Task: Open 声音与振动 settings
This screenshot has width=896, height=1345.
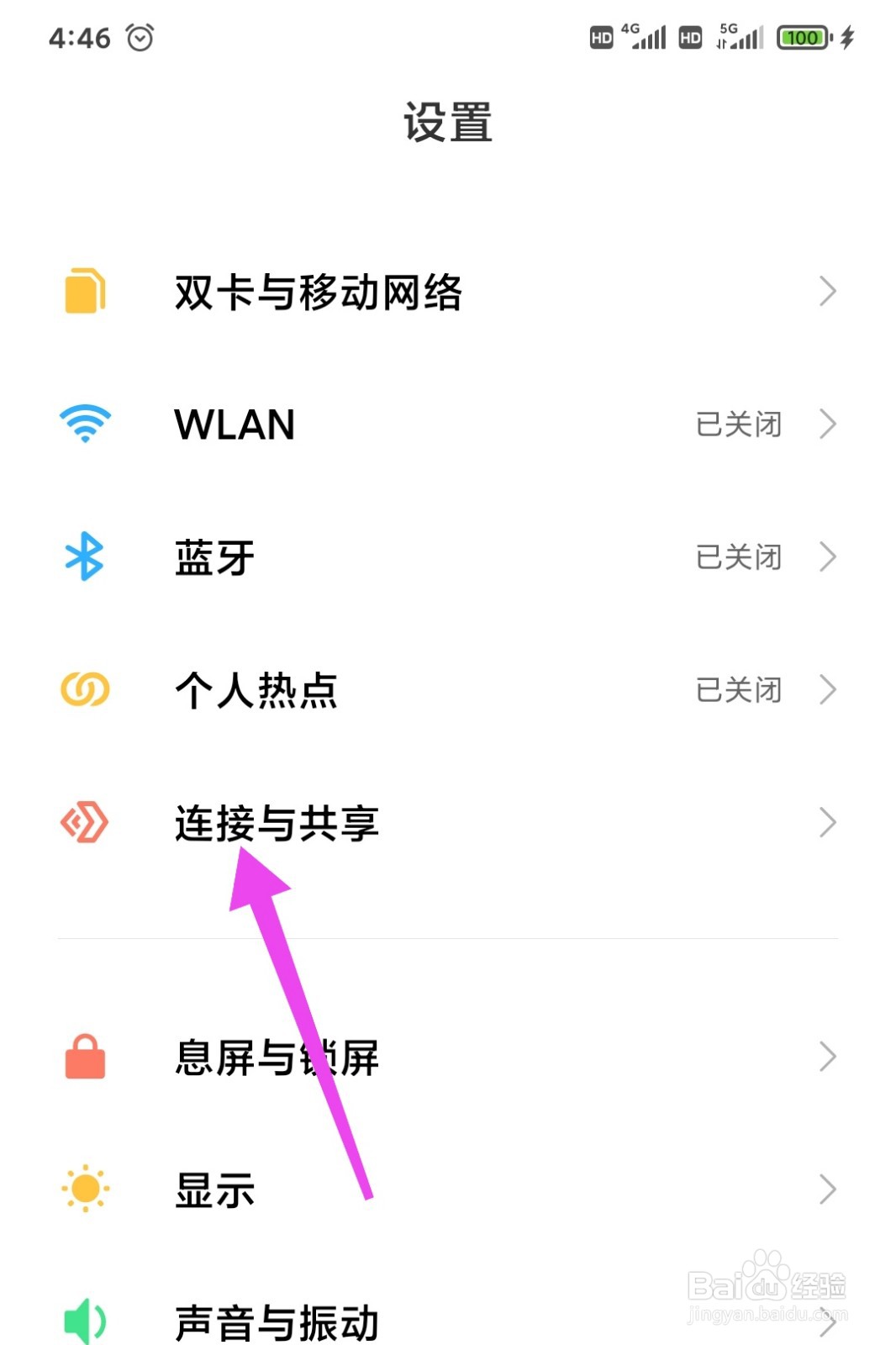Action: pos(274,1320)
